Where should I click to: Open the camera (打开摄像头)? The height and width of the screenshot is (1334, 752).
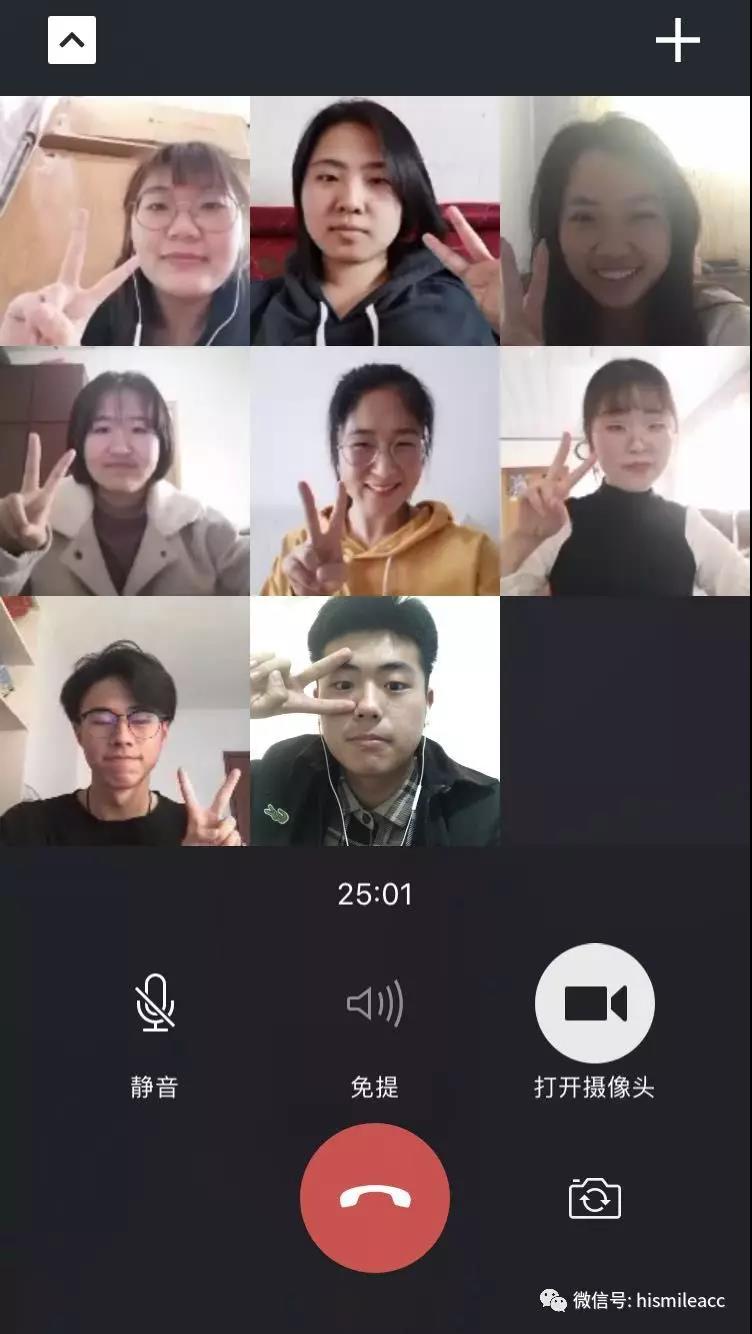click(595, 1003)
